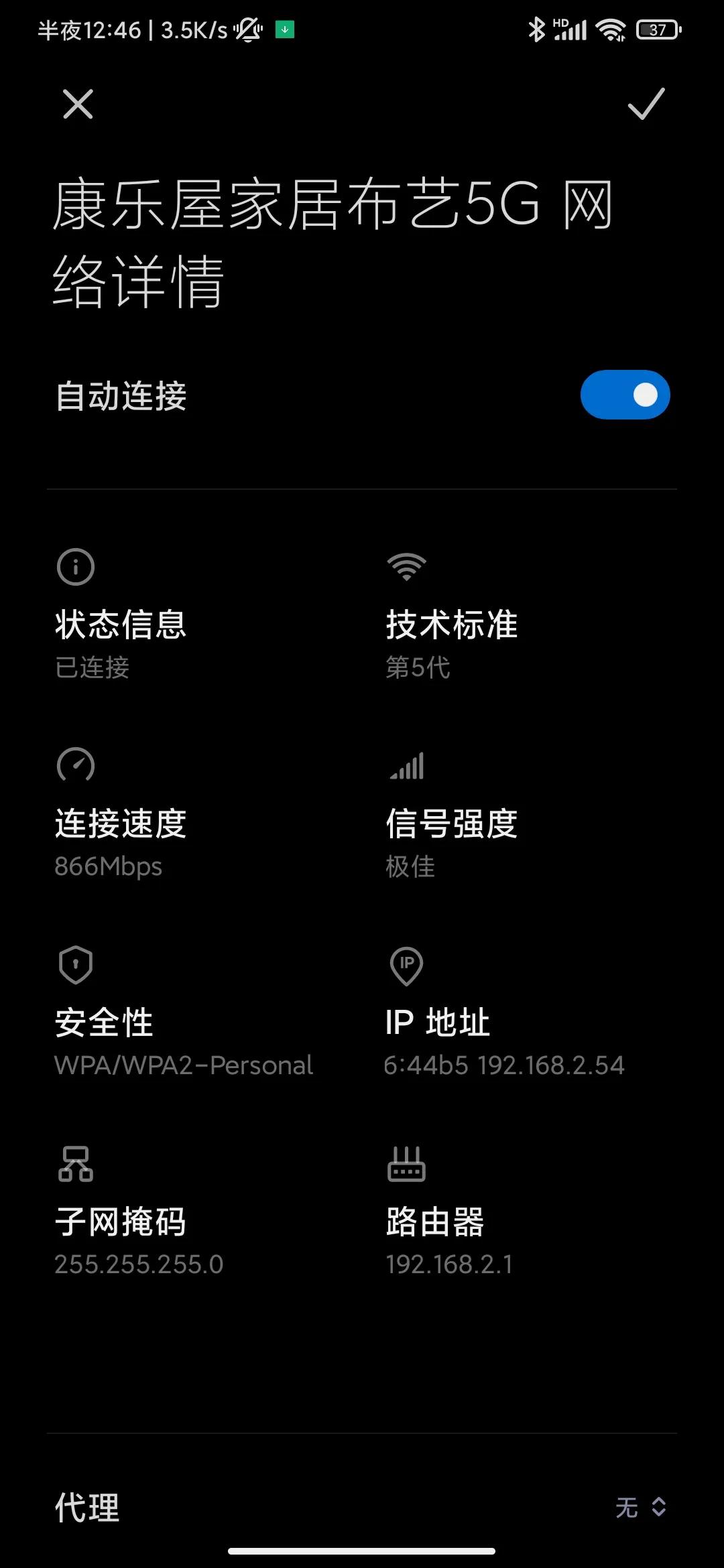724x1568 pixels.
Task: Select the connection speed gauge icon
Action: 75,766
